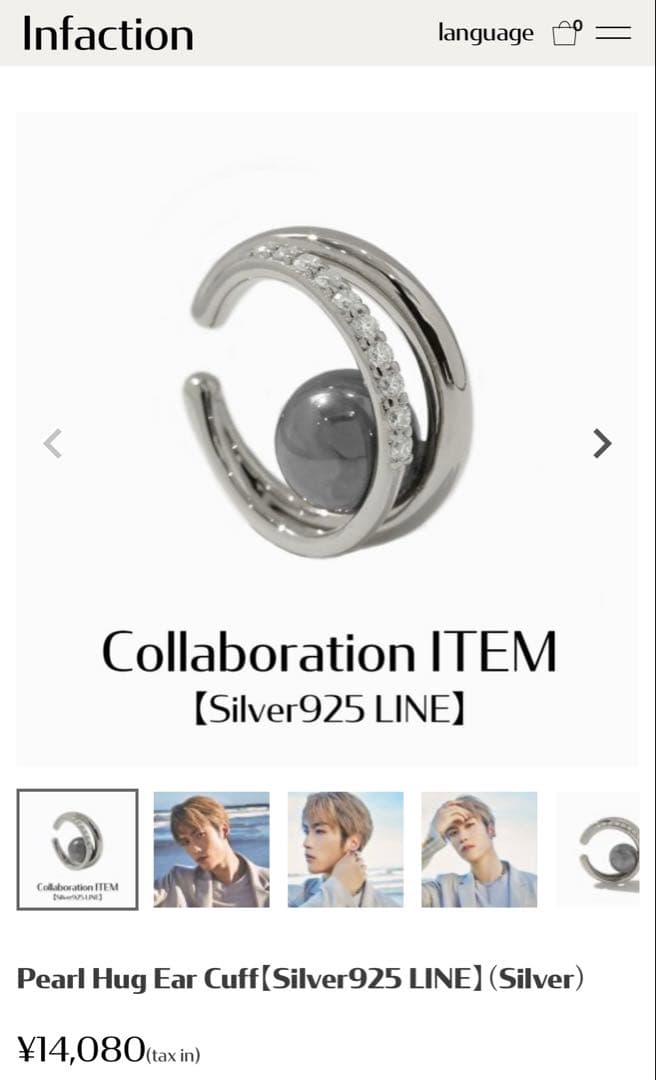The height and width of the screenshot is (1080, 656).
Task: Select the Collaboration ITEM thumbnail
Action: [x=77, y=849]
